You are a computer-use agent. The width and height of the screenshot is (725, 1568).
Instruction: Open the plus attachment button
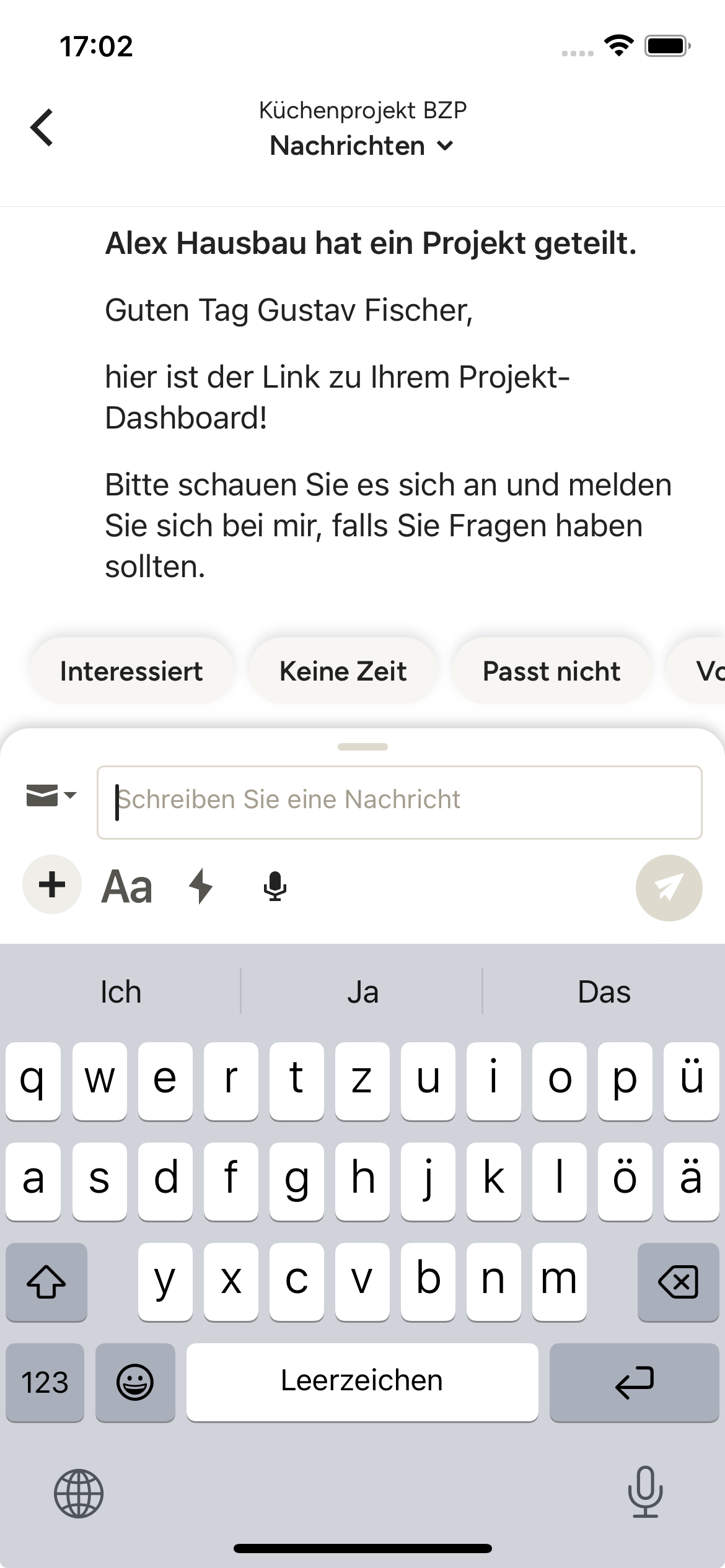click(52, 885)
